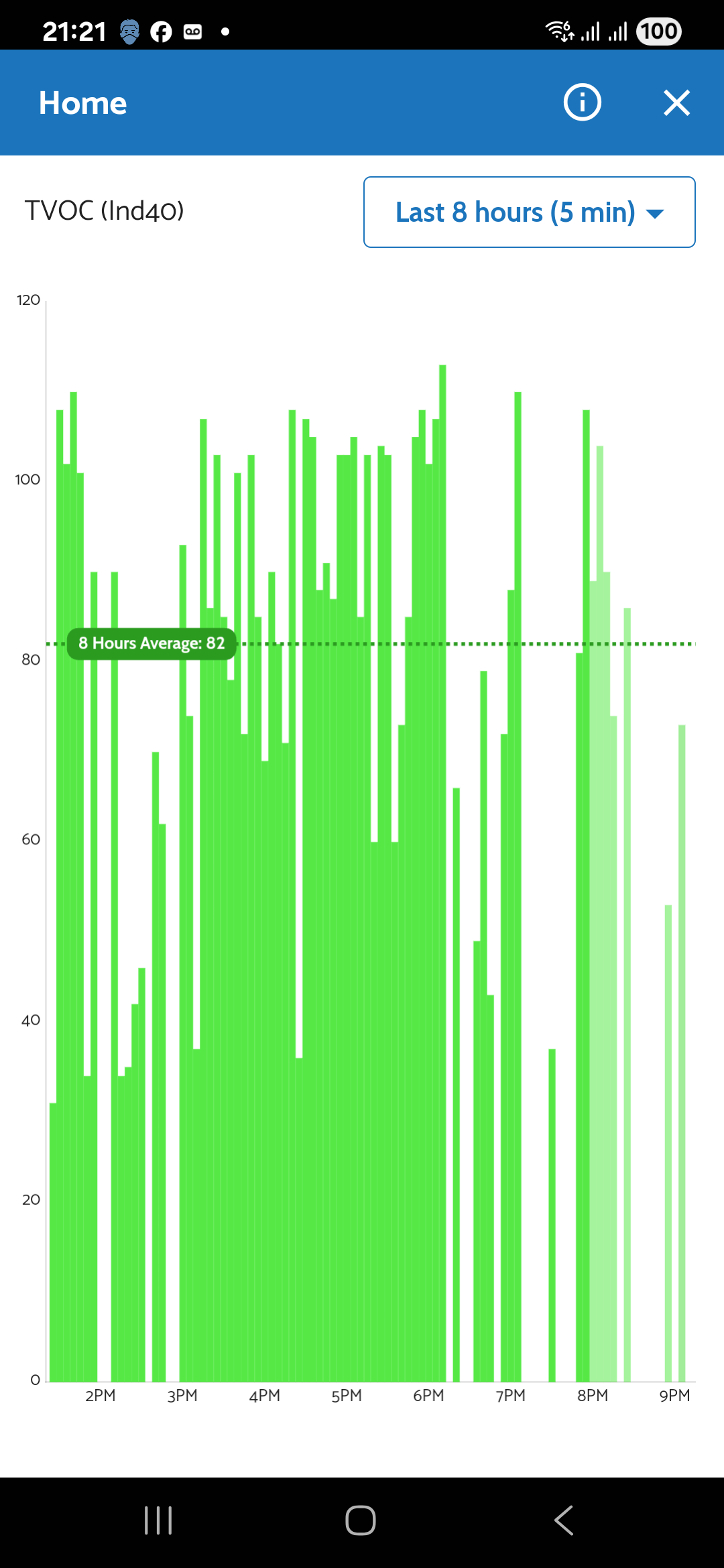
Task: Expand the Last 8 hours (5 min) dropdown
Action: [x=529, y=212]
